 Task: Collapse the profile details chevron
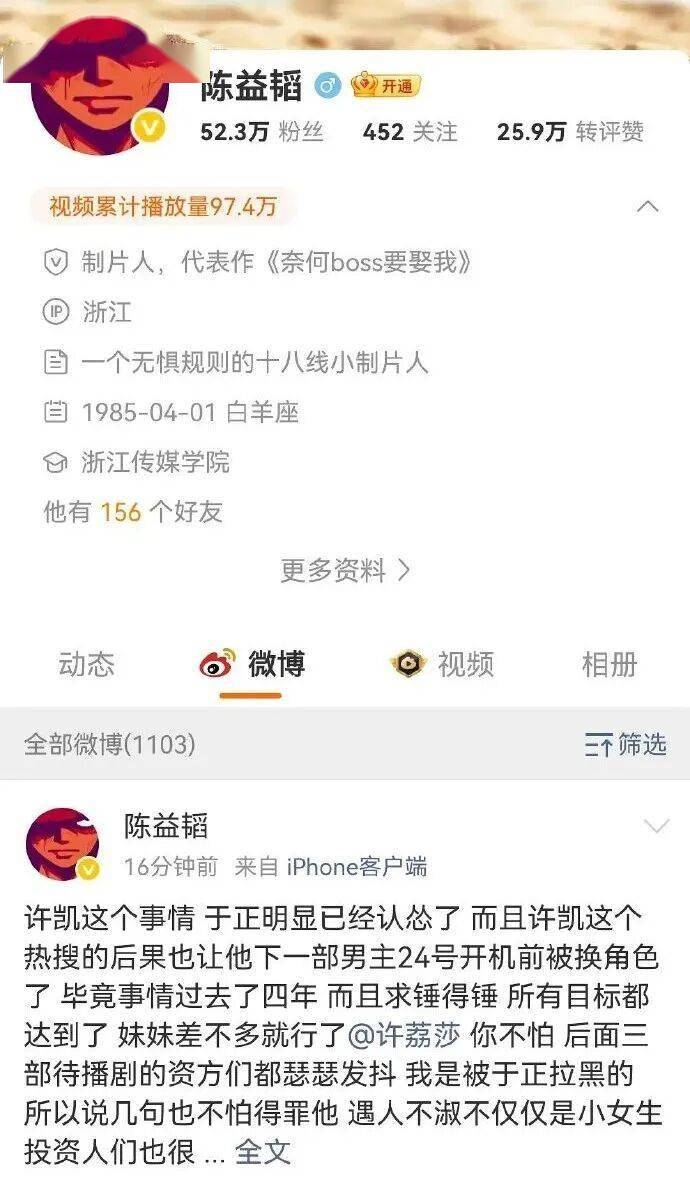coord(648,207)
